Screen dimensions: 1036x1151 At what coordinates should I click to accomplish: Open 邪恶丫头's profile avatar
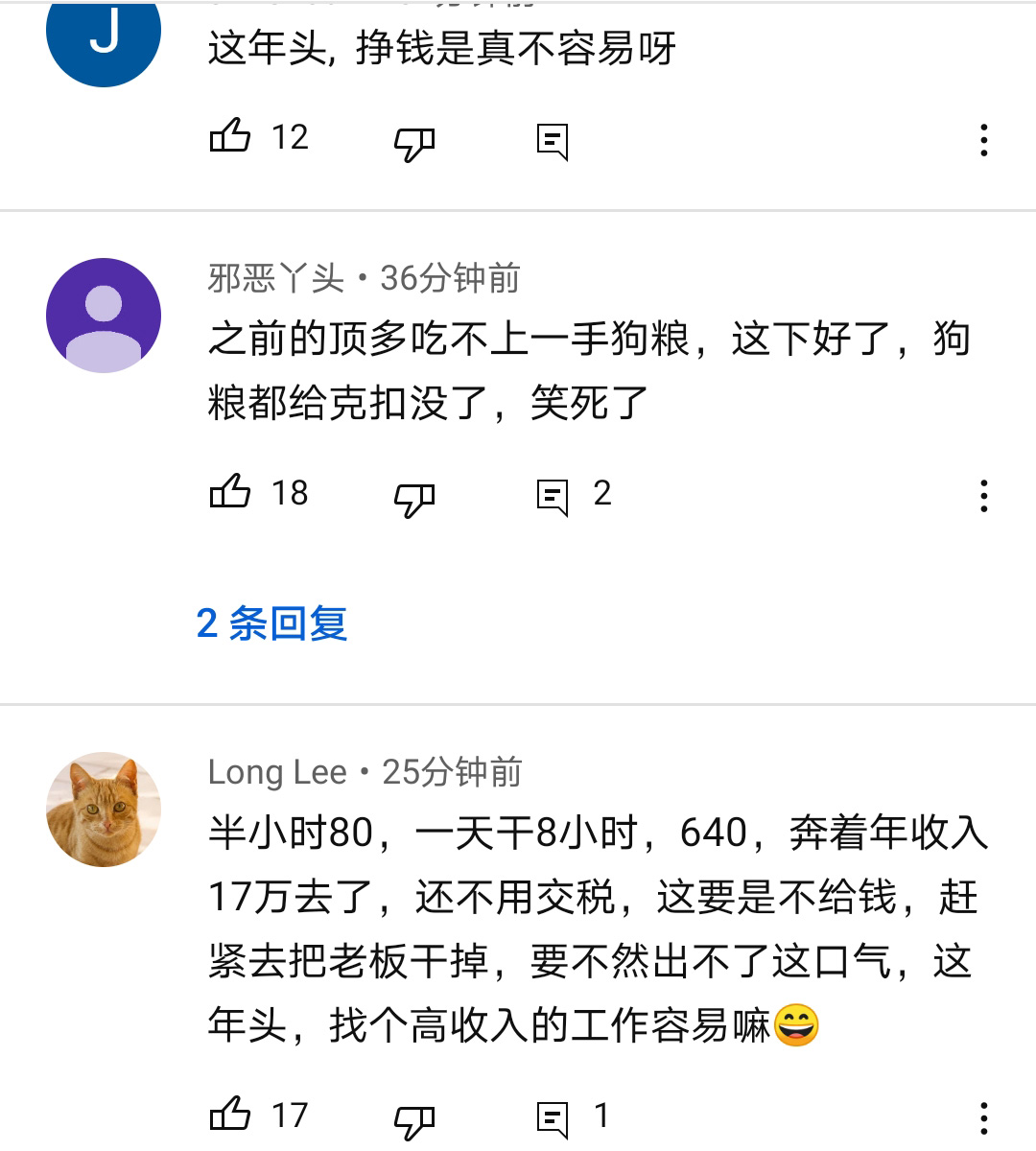pyautogui.click(x=104, y=316)
